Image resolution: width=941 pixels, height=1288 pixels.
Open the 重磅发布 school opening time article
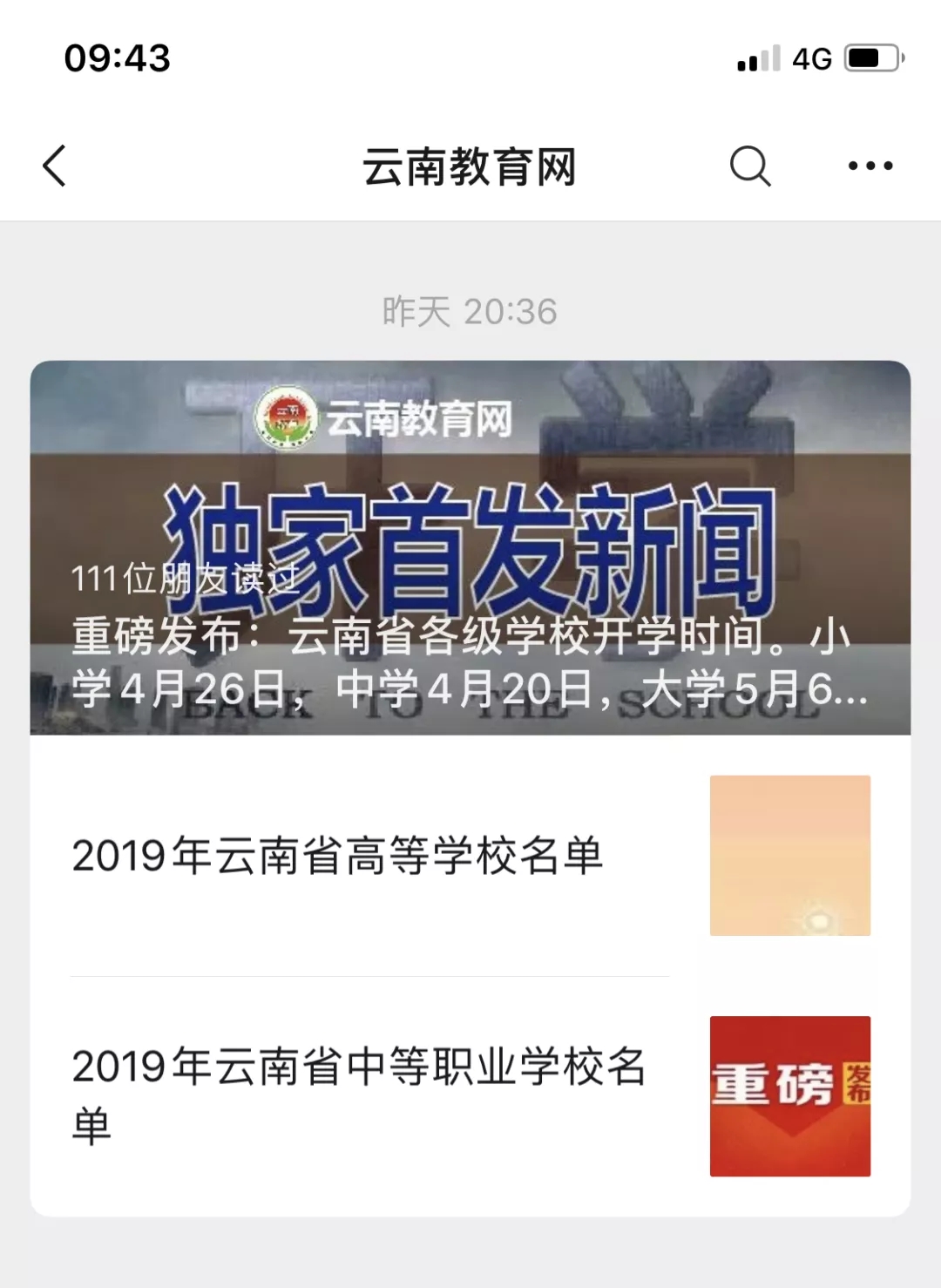470,662
